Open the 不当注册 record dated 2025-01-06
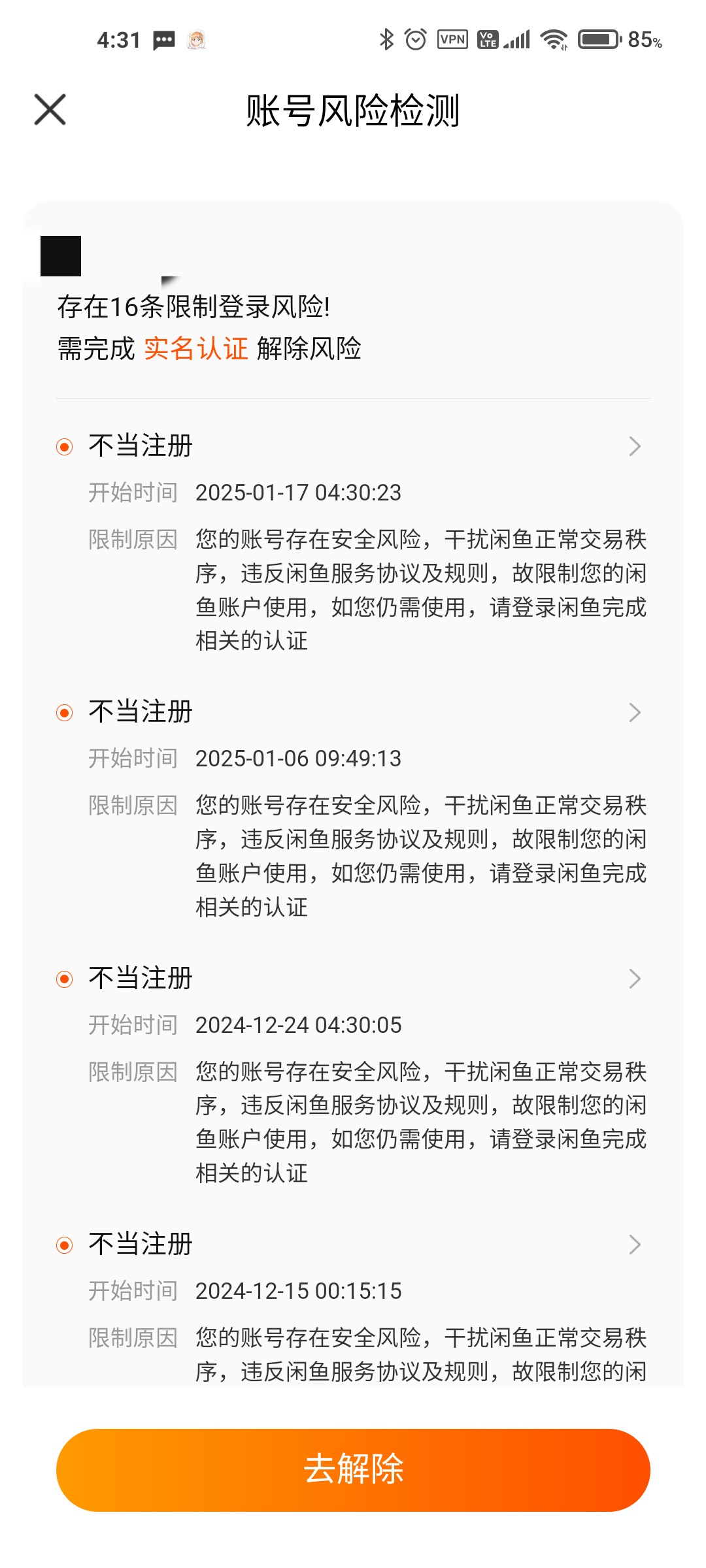Screen dimensions: 706x1568 tap(353, 712)
